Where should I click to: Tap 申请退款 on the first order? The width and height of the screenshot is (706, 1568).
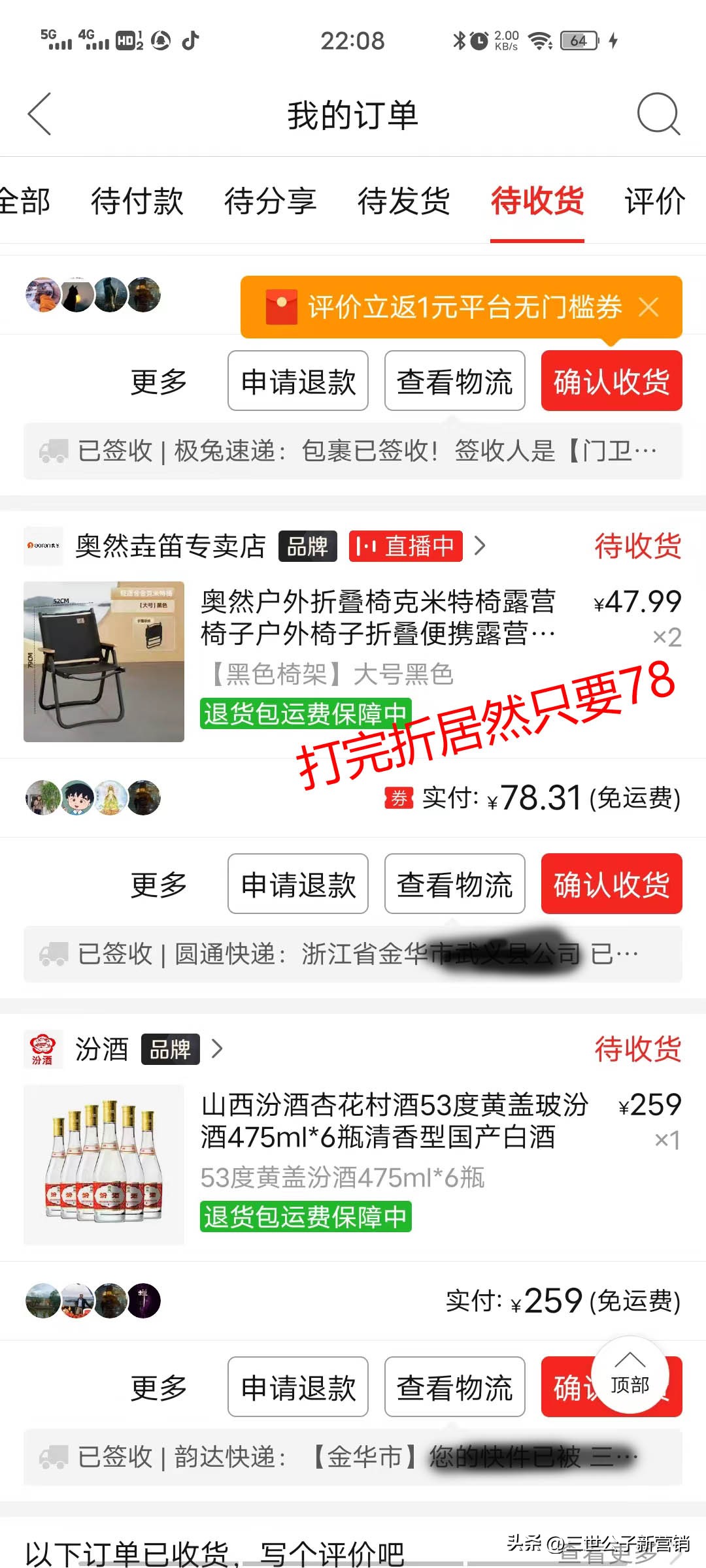click(297, 382)
